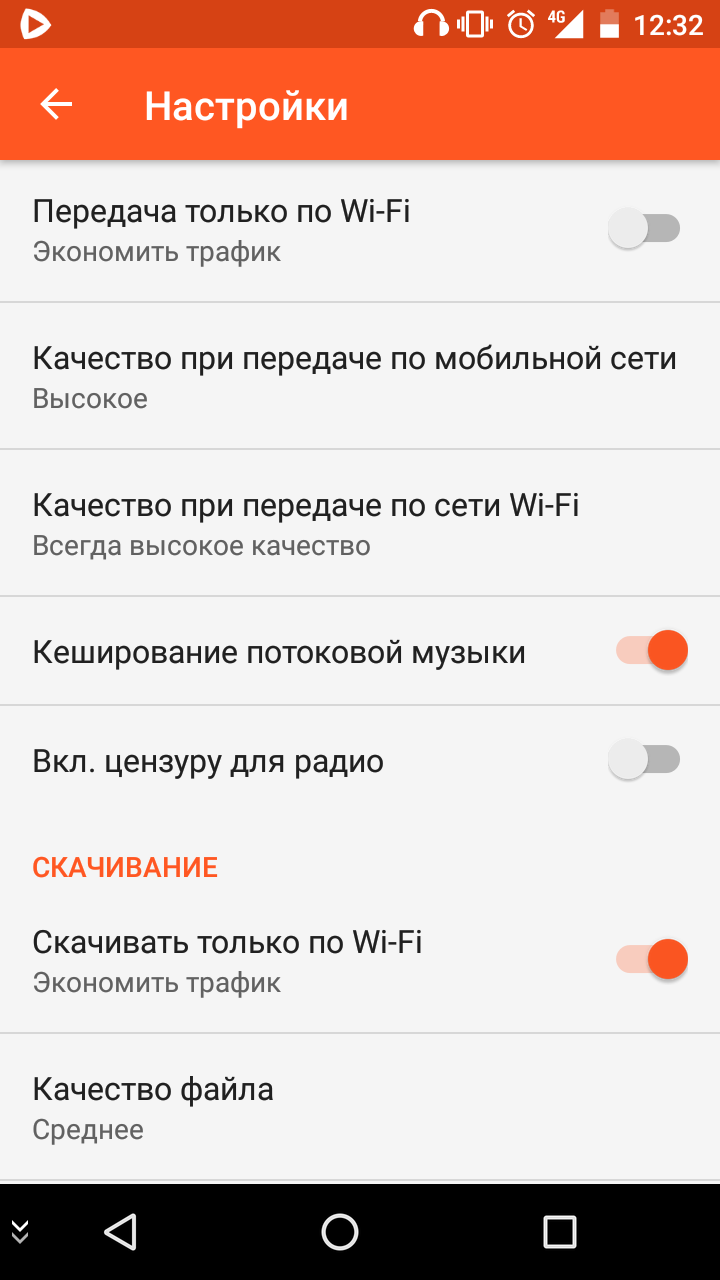Open recent apps with the square button

coord(560,1231)
